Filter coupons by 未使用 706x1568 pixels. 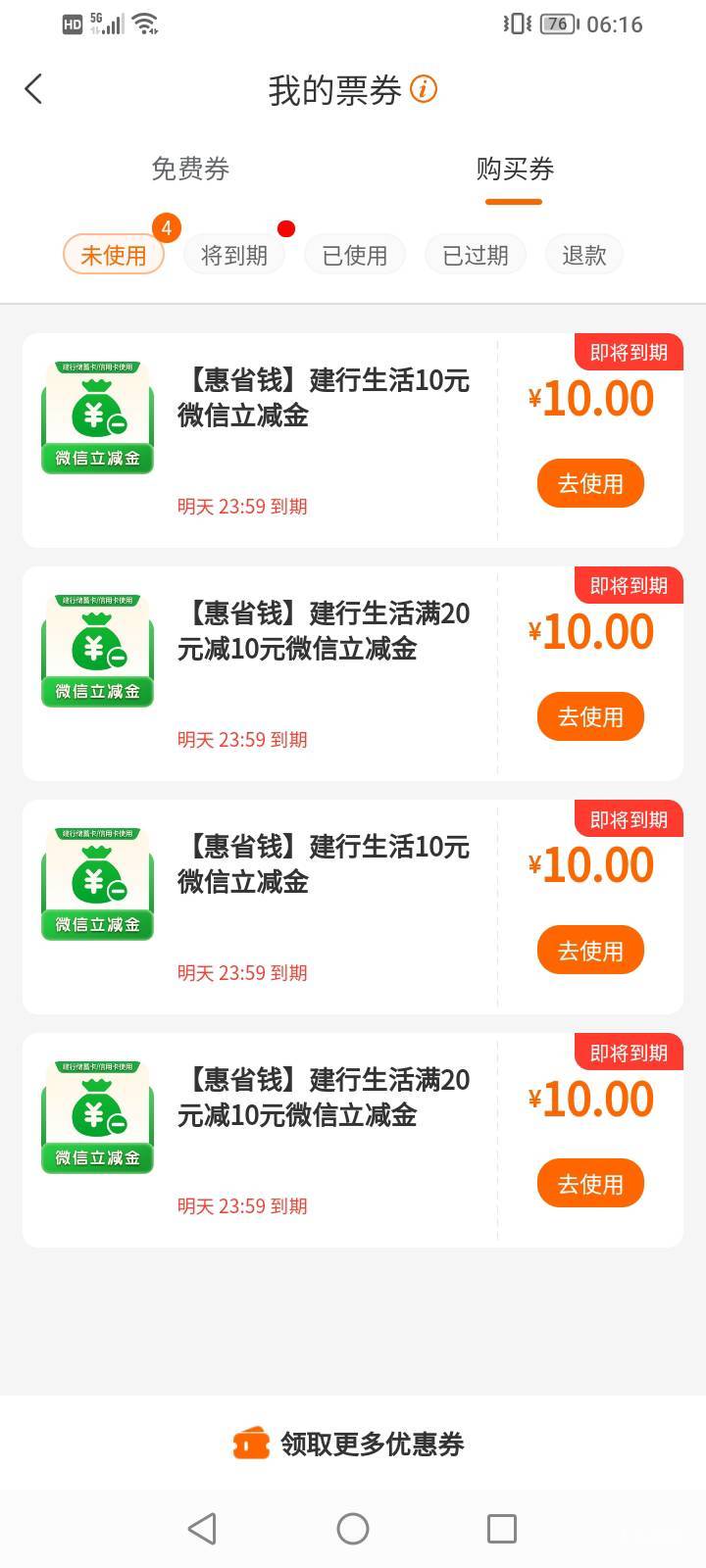click(x=114, y=255)
